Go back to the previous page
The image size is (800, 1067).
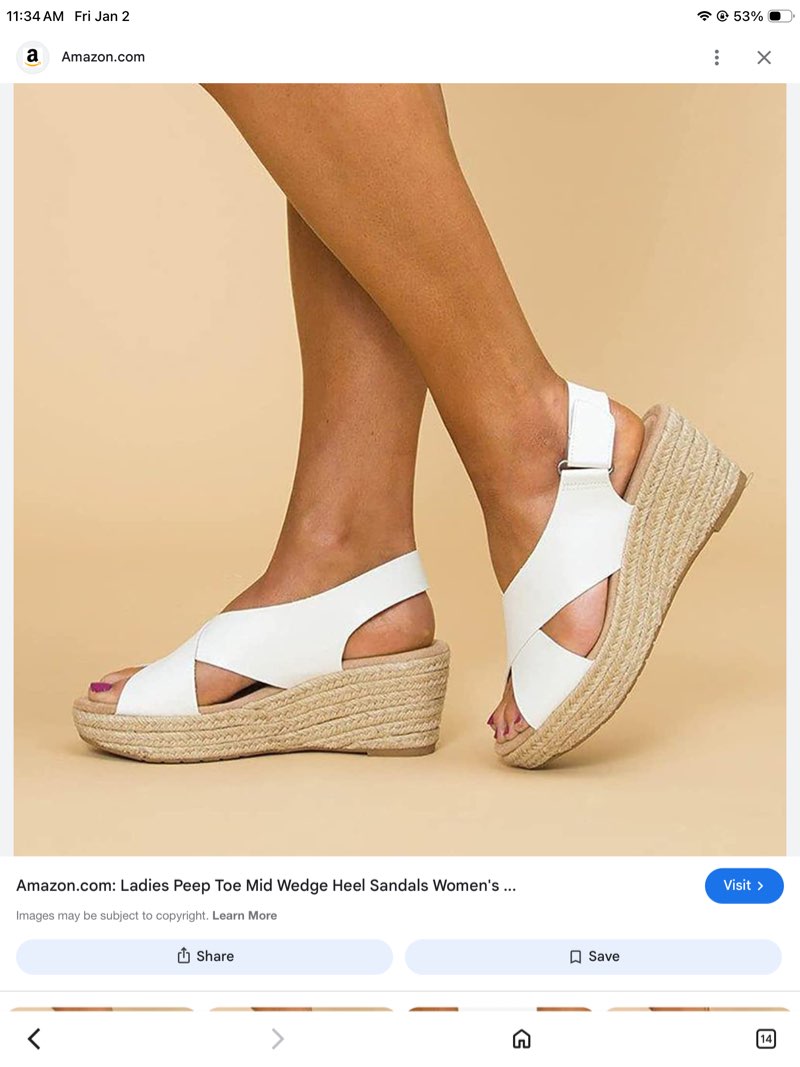tap(34, 1039)
